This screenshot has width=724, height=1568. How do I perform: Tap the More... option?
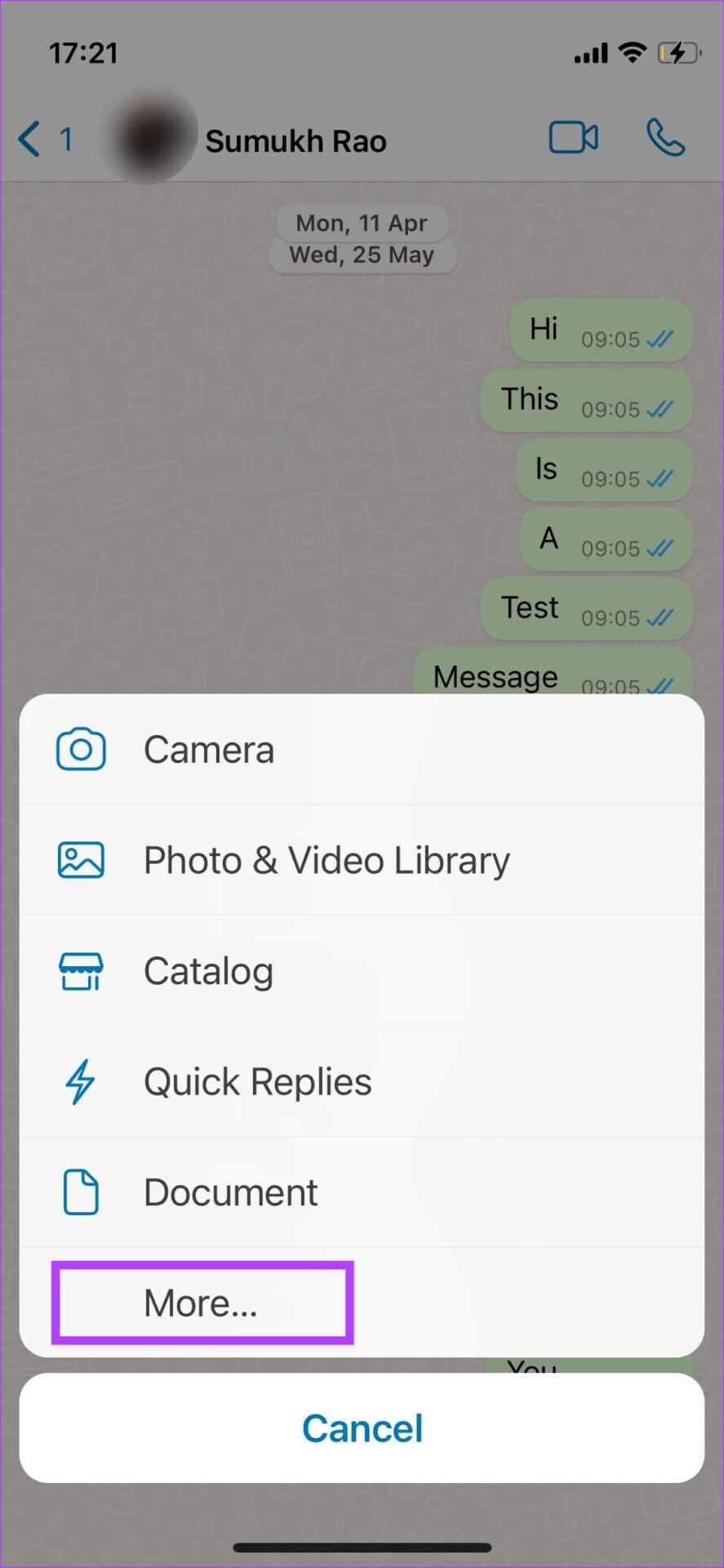pos(362,1303)
